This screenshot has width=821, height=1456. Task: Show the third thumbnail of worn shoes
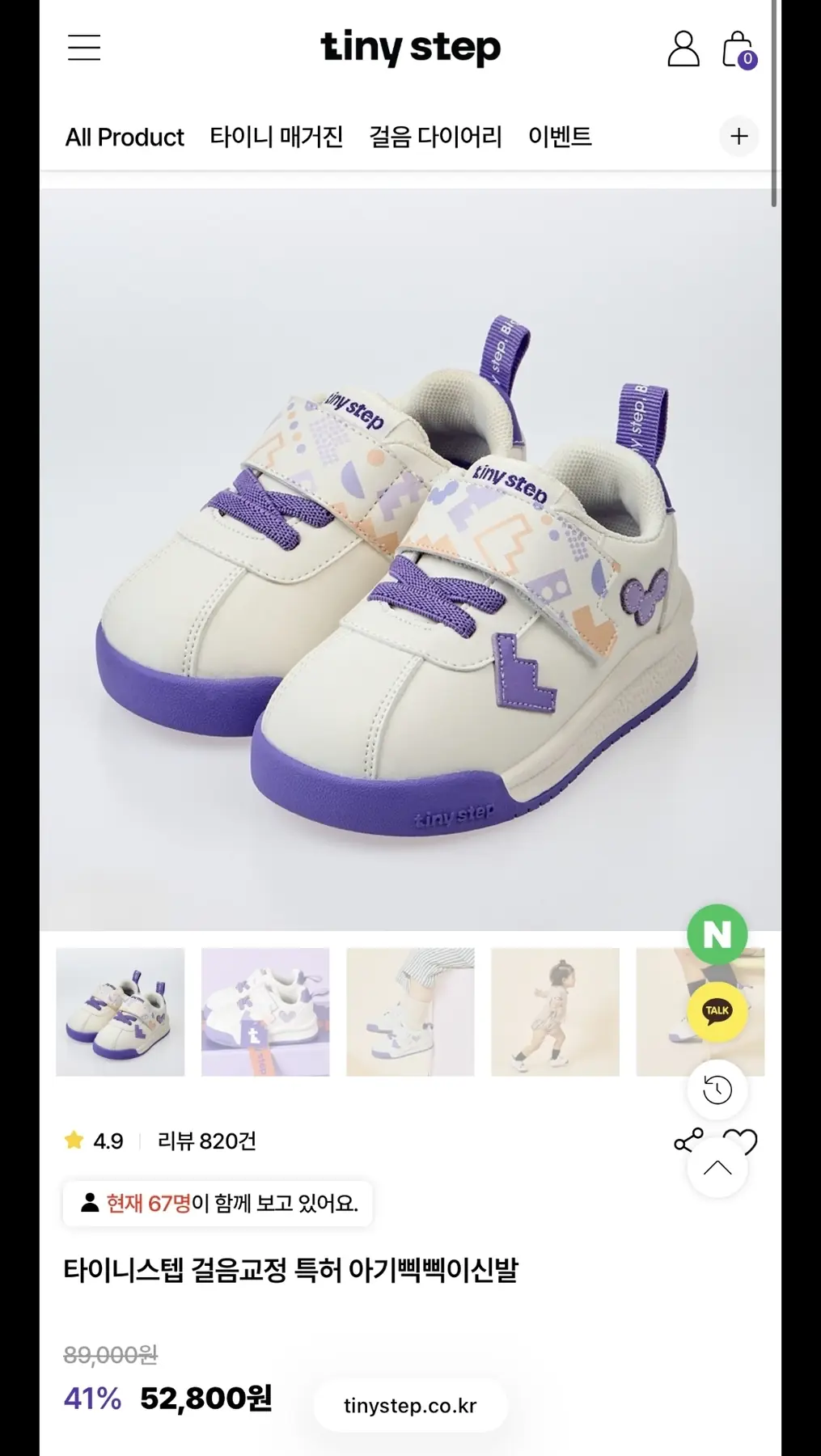pyautogui.click(x=410, y=1012)
